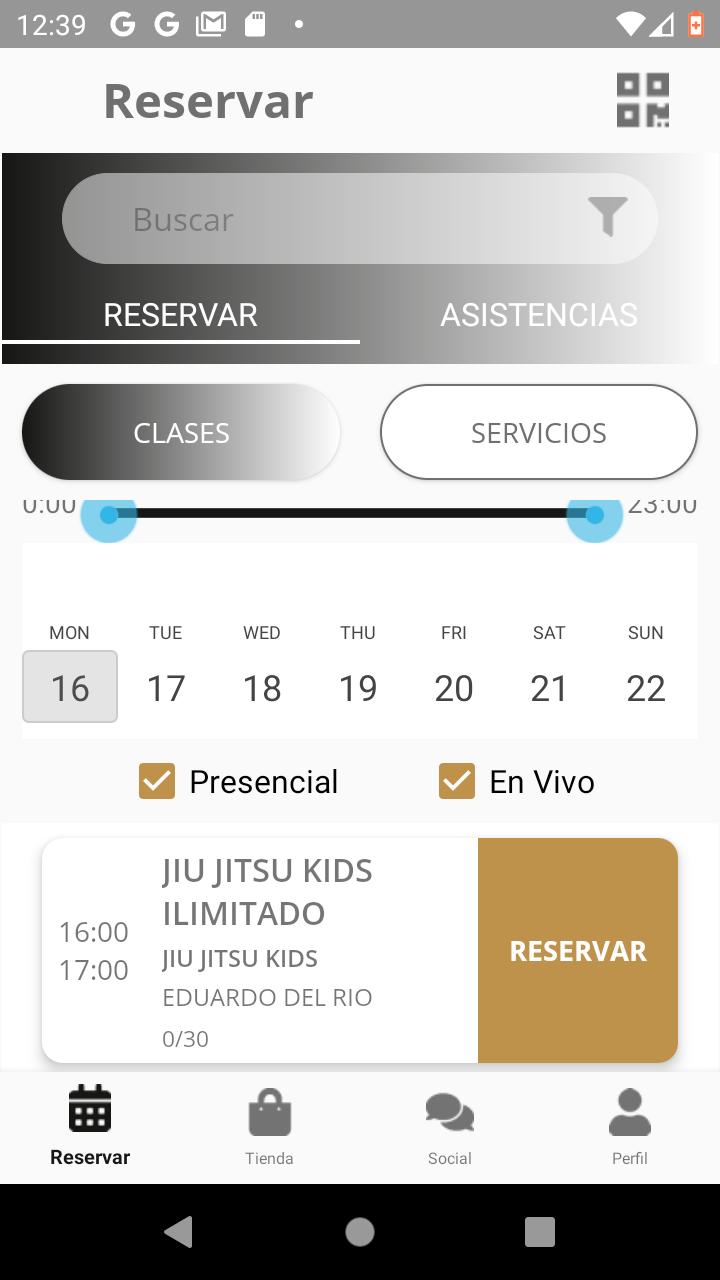Select the Clases segment

tap(181, 432)
